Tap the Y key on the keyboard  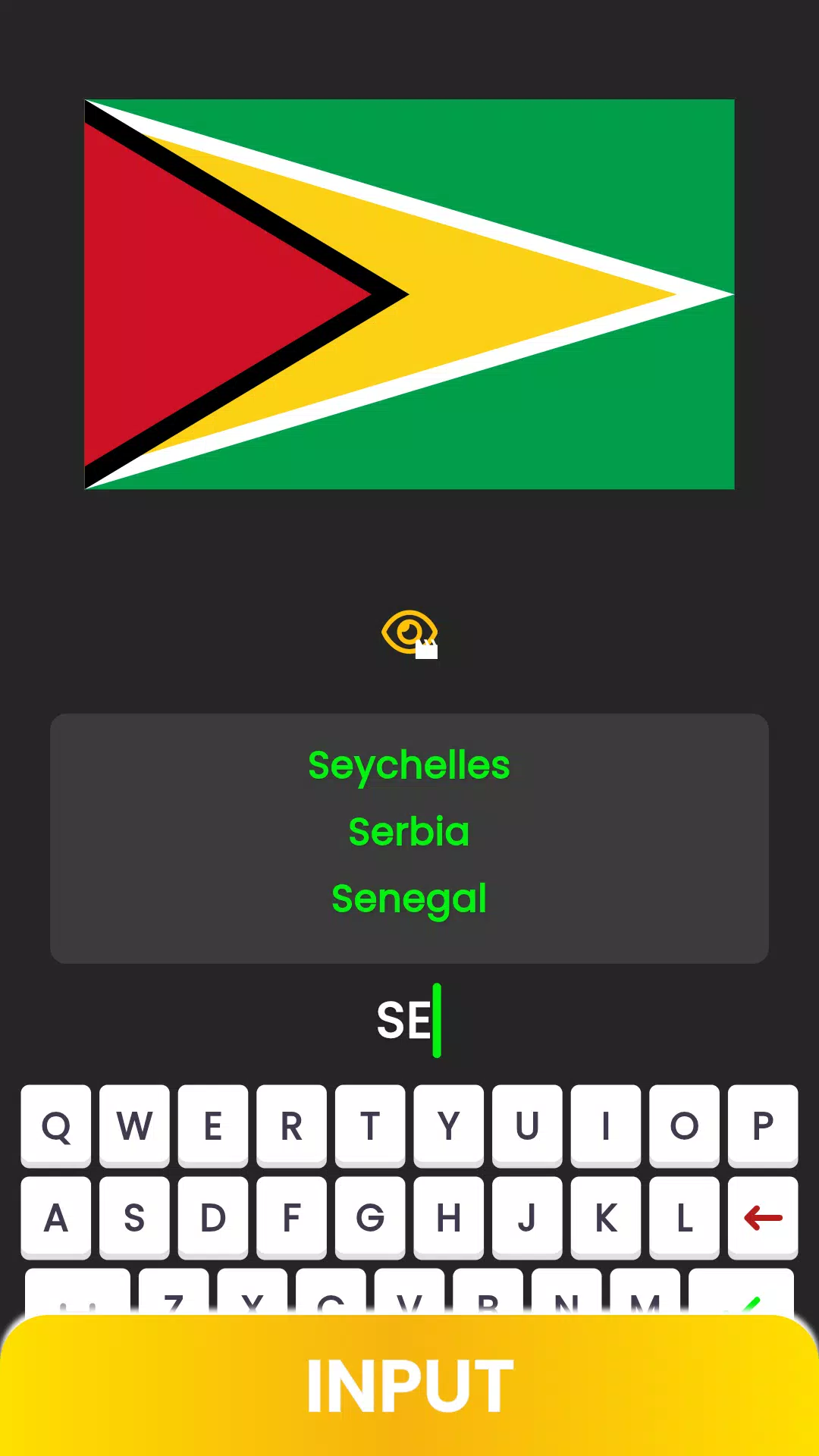coord(449,1126)
